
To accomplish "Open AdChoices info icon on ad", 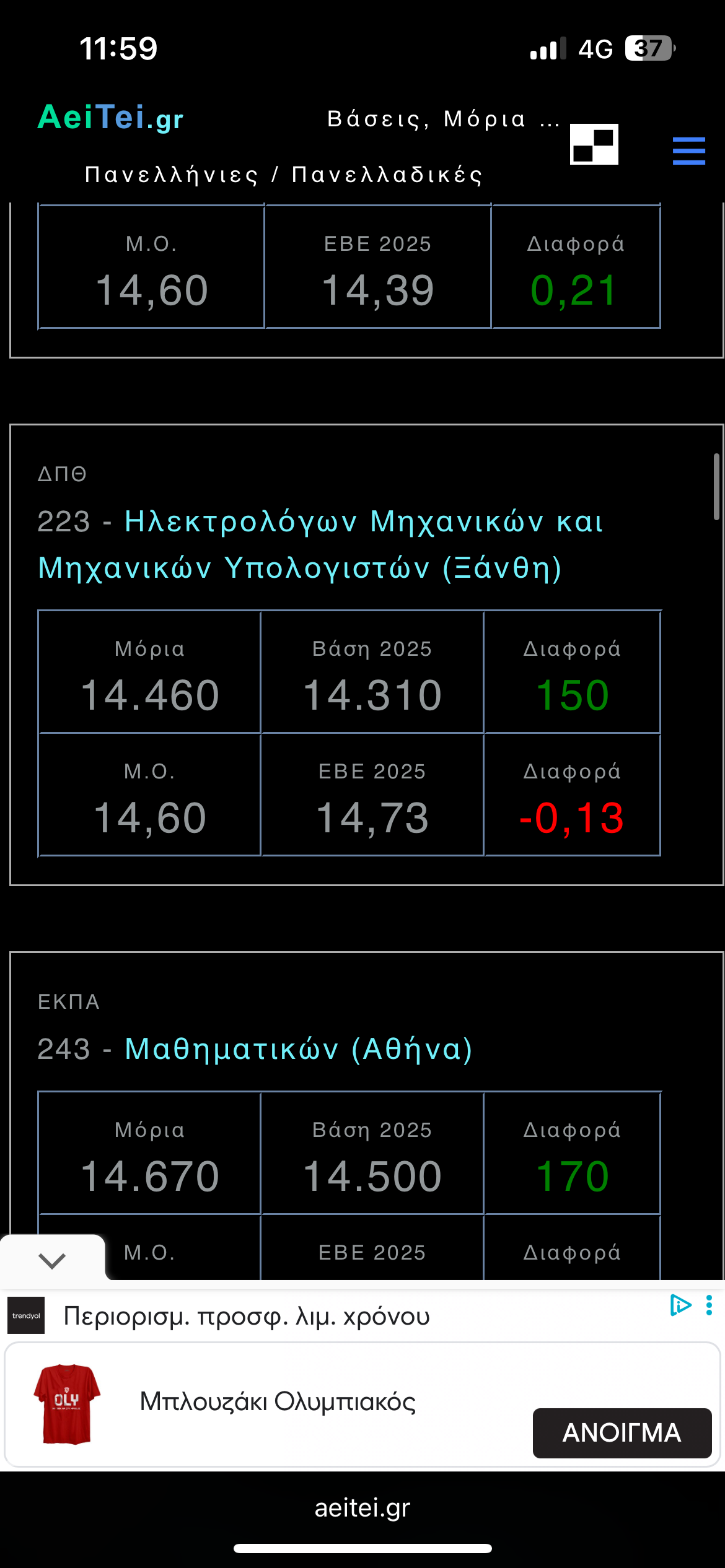I will coord(680,1305).
